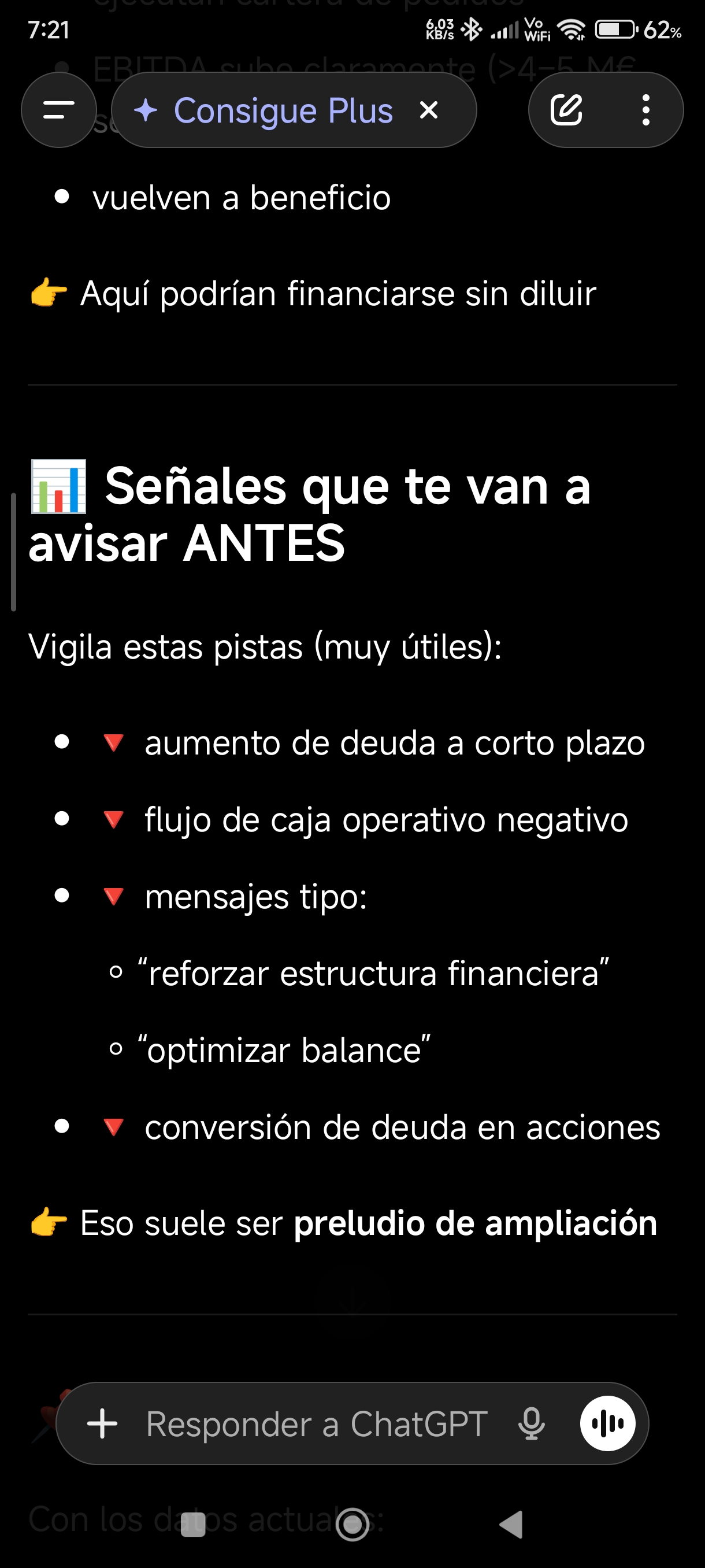705x1568 pixels.
Task: Dismiss the Consigue Plus chip
Action: click(429, 110)
